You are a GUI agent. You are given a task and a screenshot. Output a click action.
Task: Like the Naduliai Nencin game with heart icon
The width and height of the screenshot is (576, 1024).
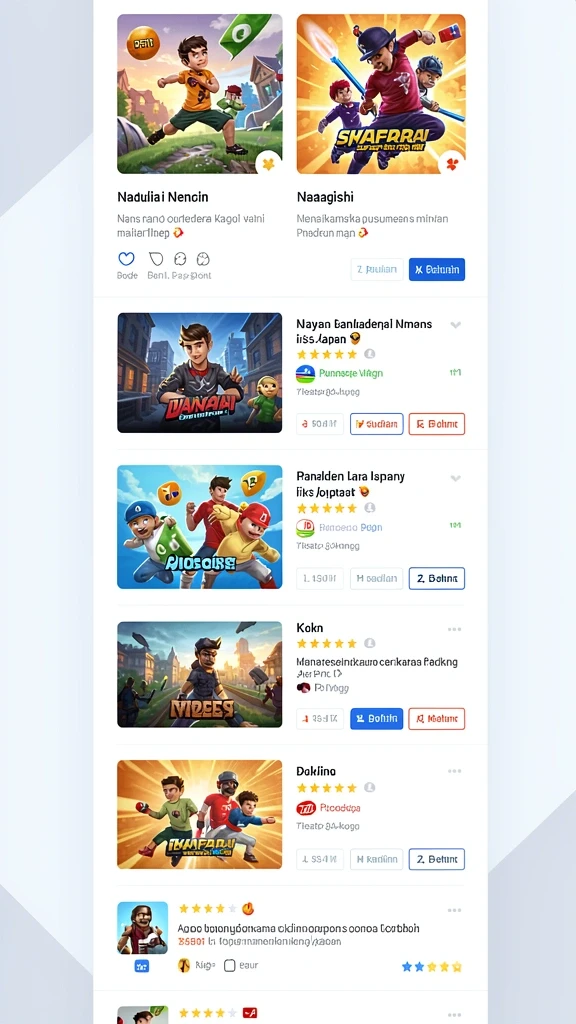click(x=126, y=259)
